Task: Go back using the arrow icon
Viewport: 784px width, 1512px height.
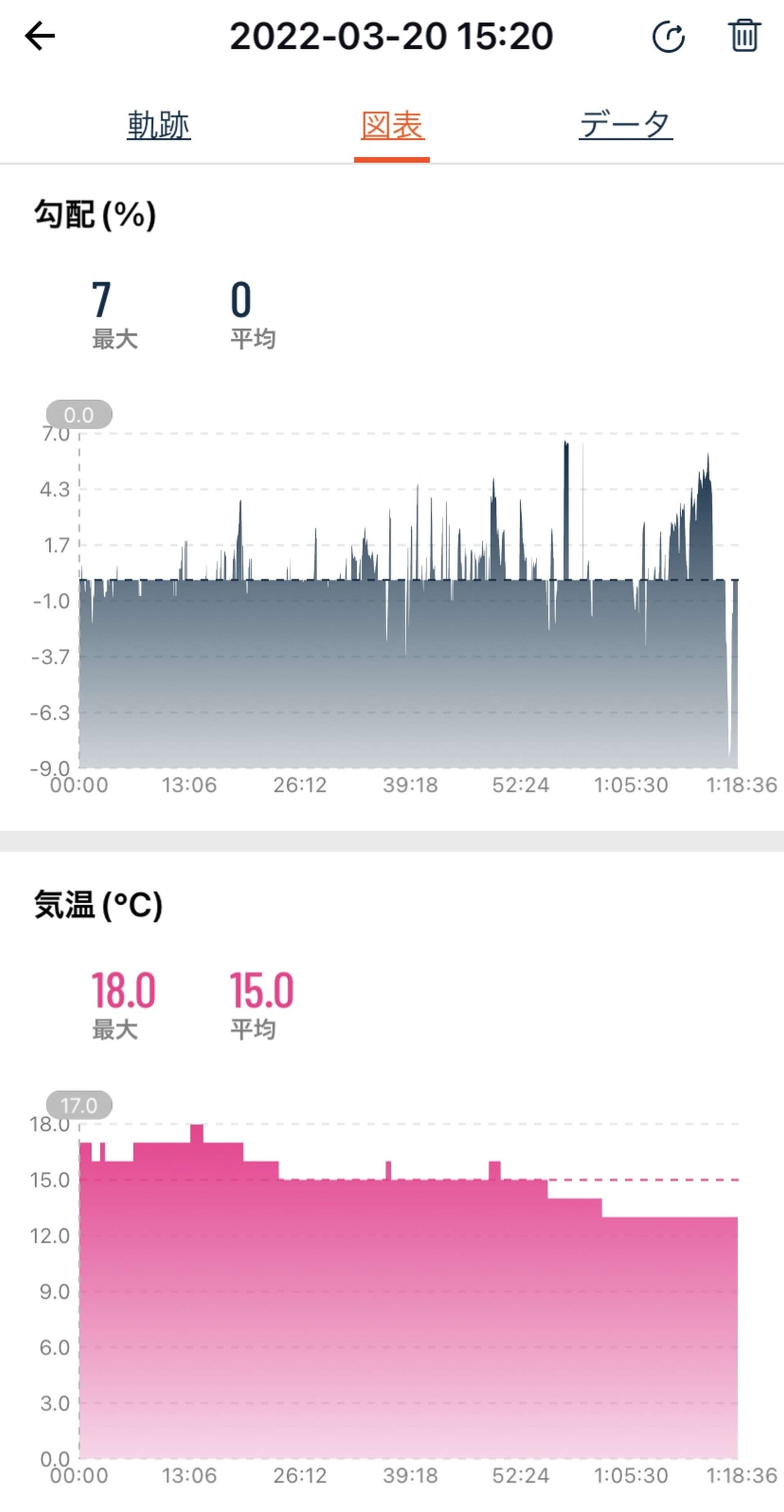Action: point(39,36)
